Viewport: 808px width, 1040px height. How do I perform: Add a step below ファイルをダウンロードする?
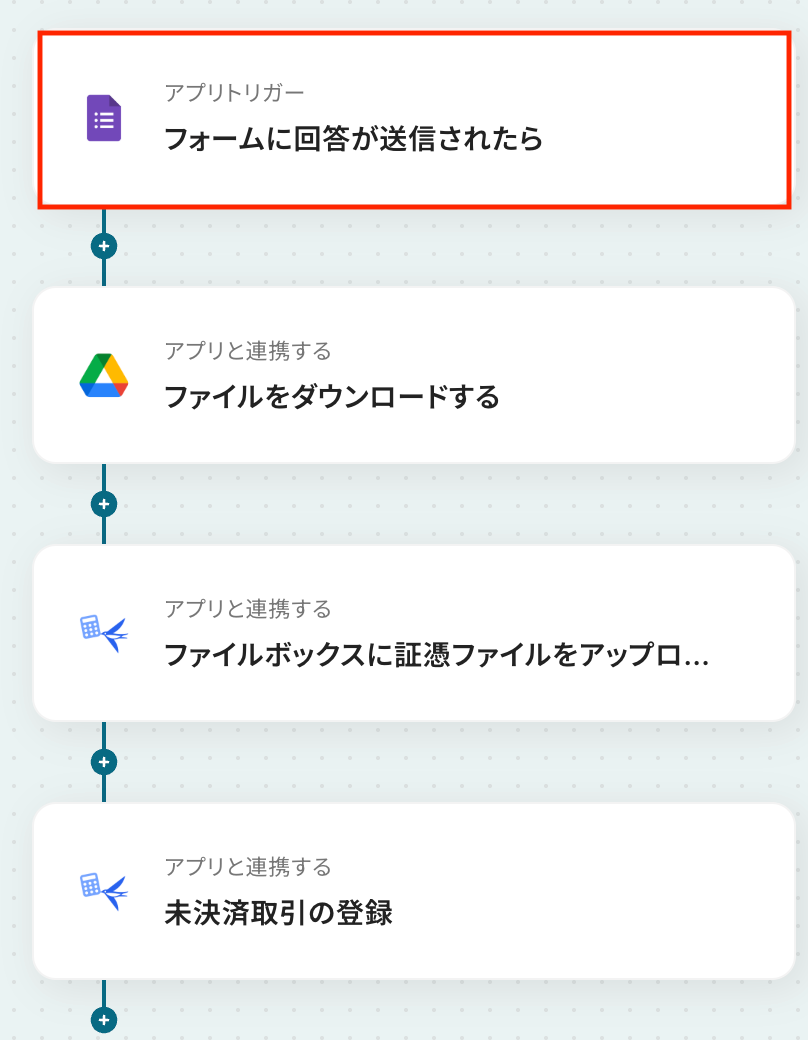pyautogui.click(x=104, y=503)
